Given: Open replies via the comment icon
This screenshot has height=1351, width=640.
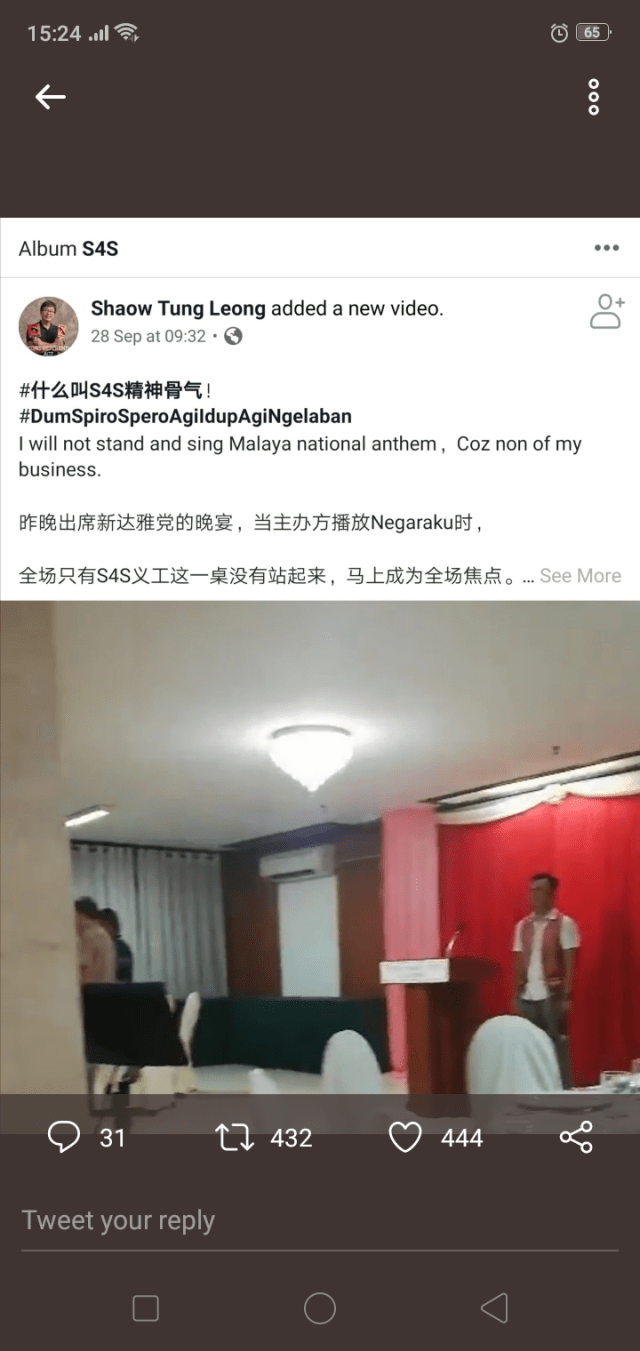Looking at the screenshot, I should [64, 1137].
